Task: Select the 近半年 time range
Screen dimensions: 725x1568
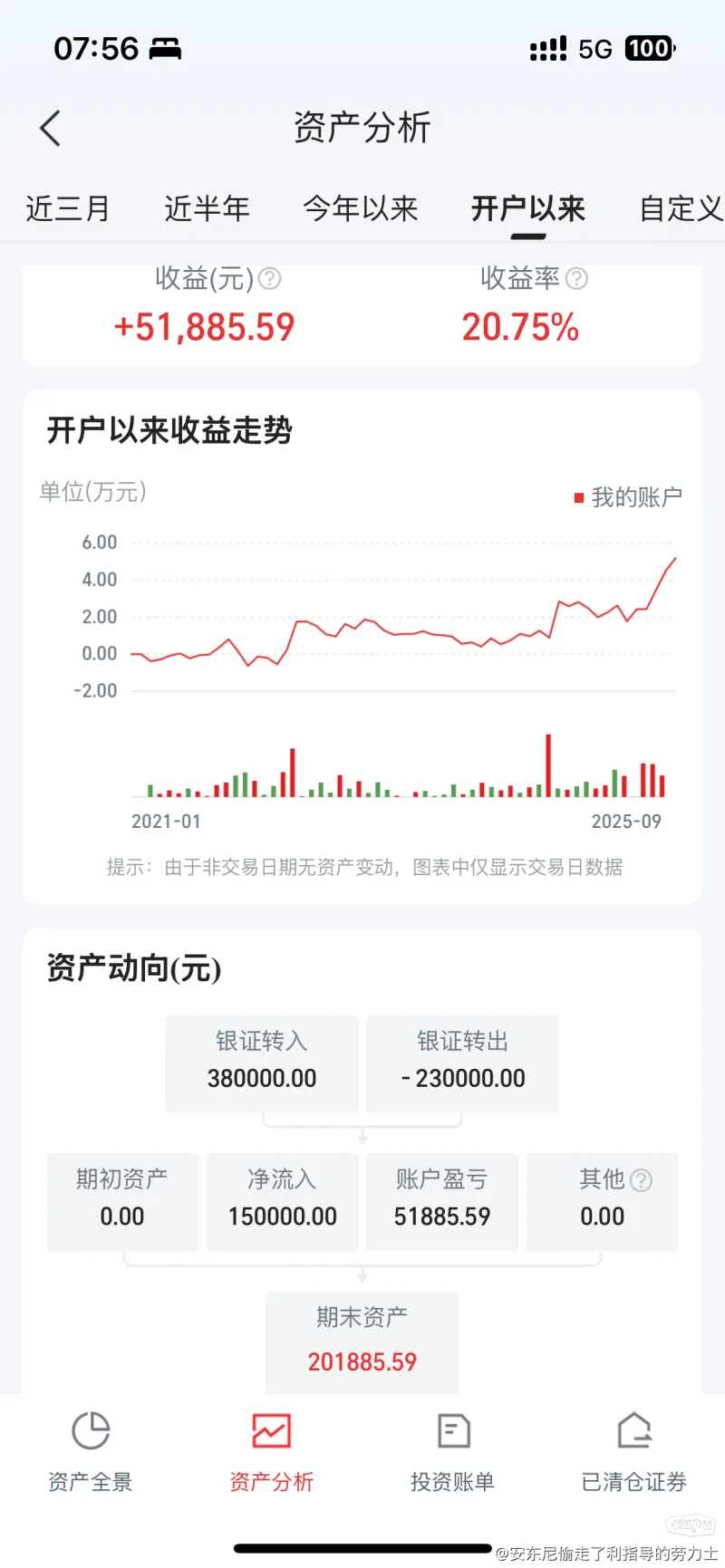Action: [x=207, y=209]
